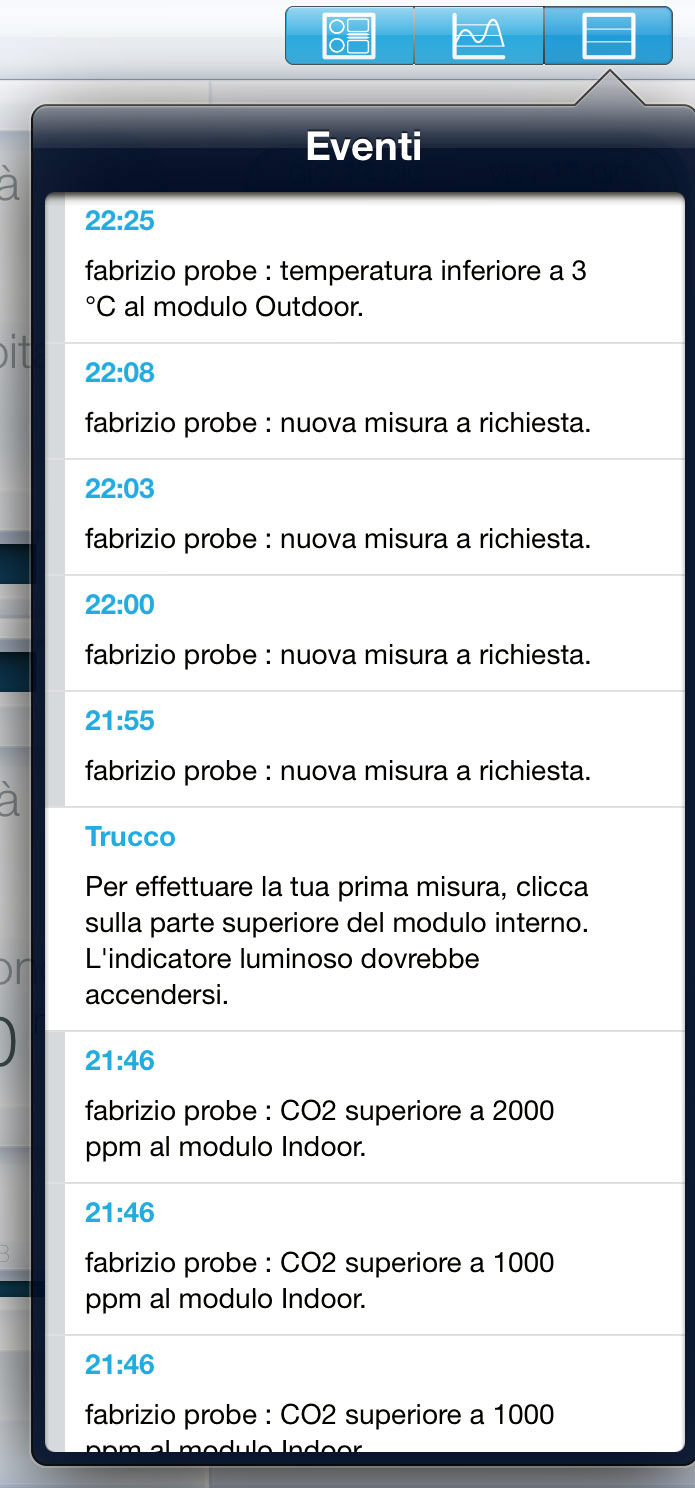The height and width of the screenshot is (1488, 695).
Task: Open the 22:25 outdoor temperature event
Action: (x=365, y=268)
